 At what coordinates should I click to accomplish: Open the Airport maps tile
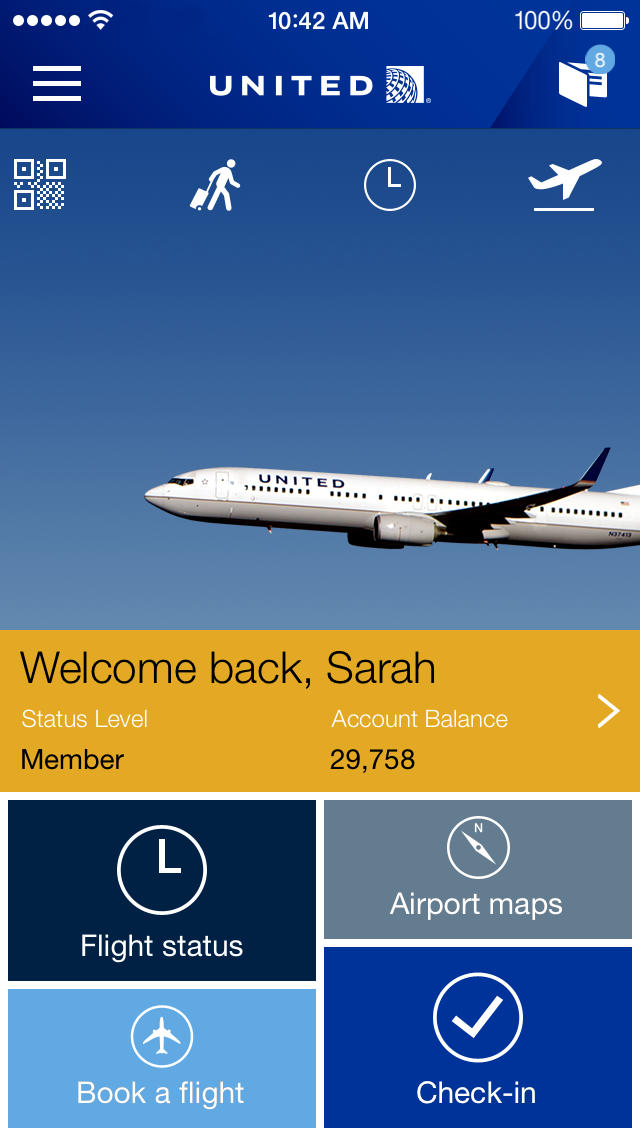(478, 870)
